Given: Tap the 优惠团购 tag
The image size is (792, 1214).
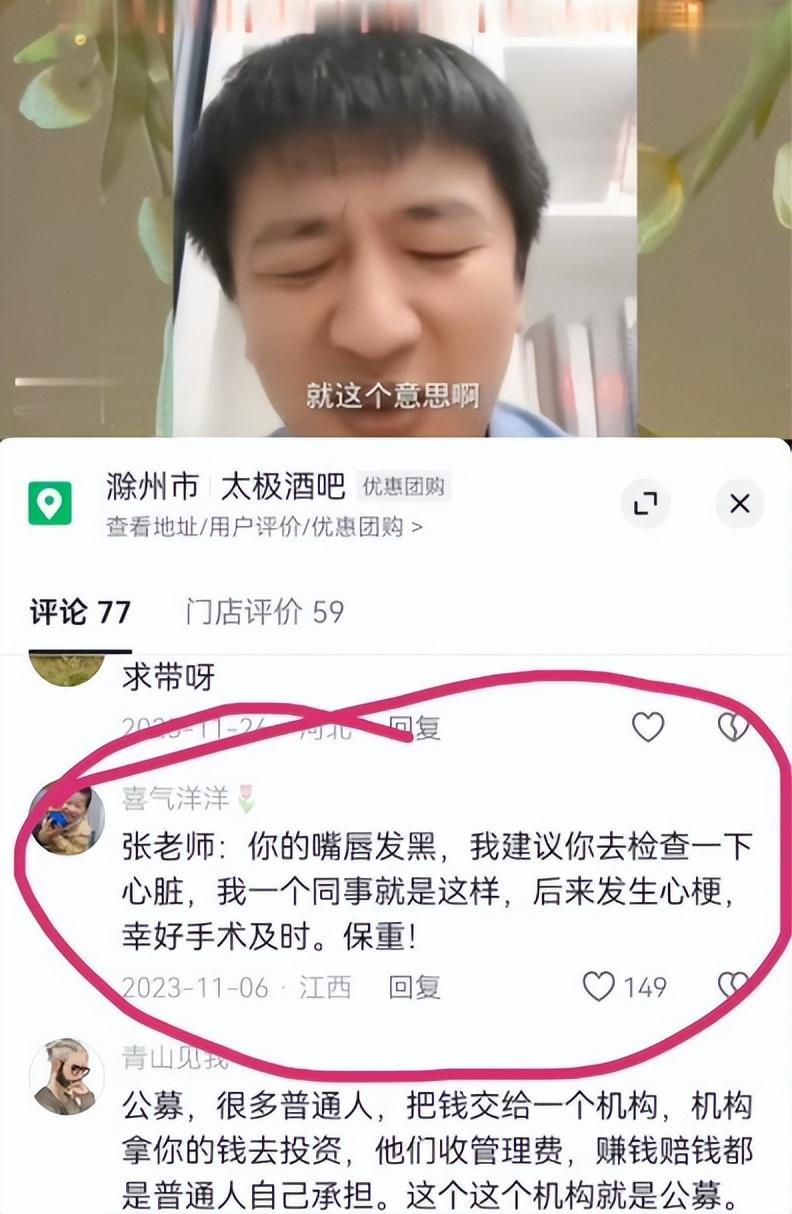Looking at the screenshot, I should point(403,488).
